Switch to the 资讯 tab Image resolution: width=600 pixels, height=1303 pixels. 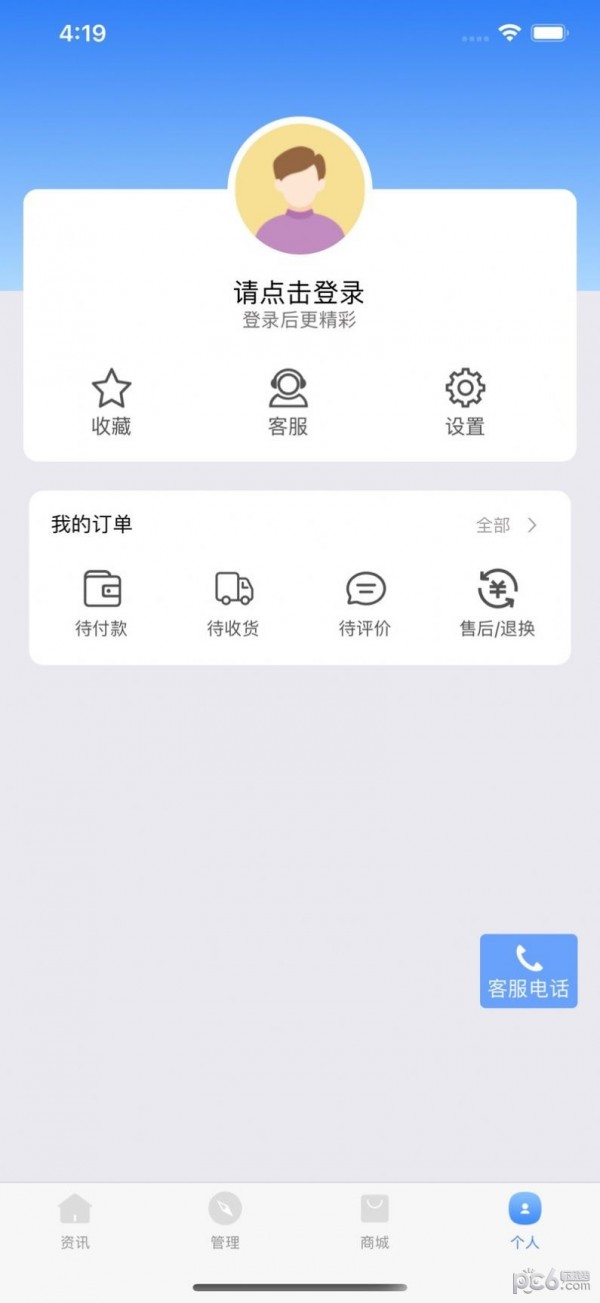click(x=75, y=1221)
